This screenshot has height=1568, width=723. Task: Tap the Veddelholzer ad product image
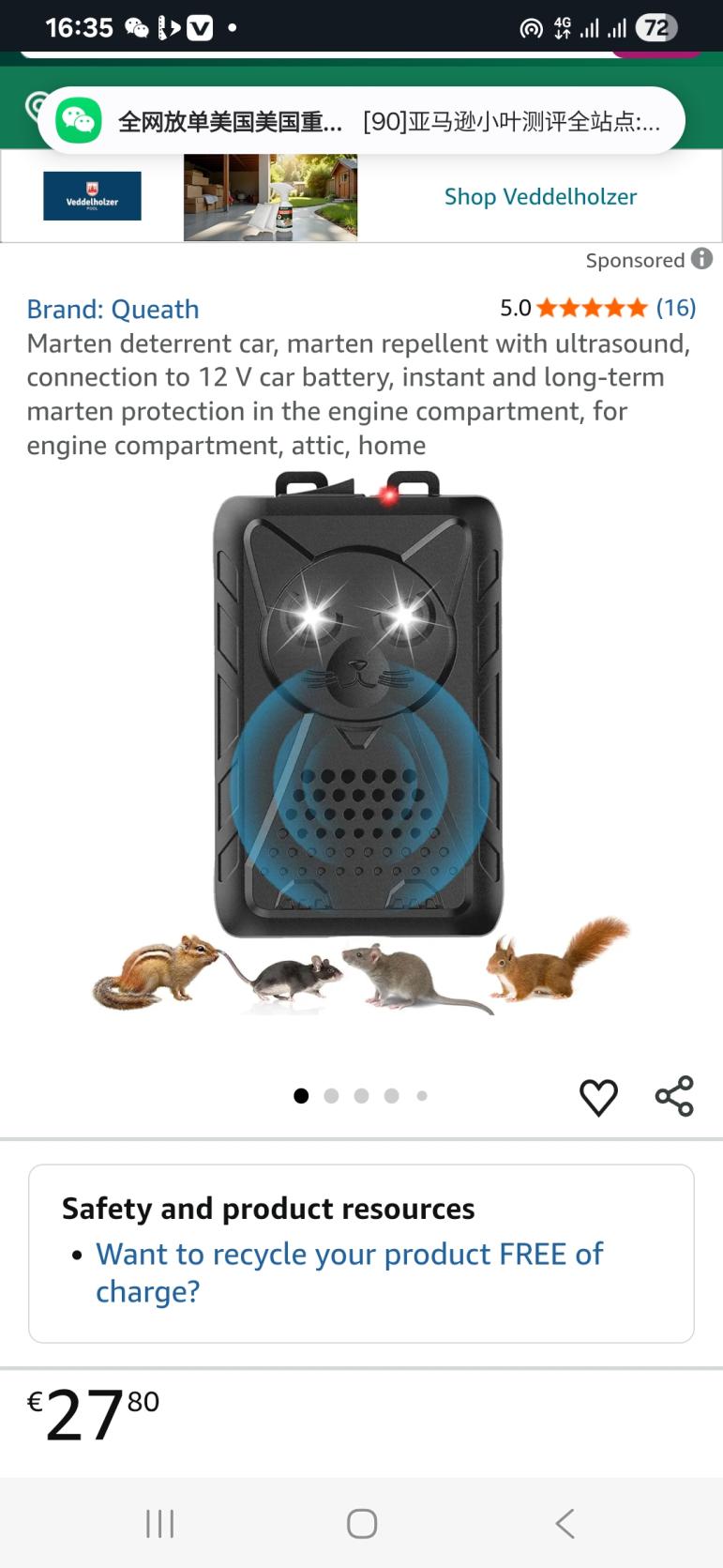(270, 197)
